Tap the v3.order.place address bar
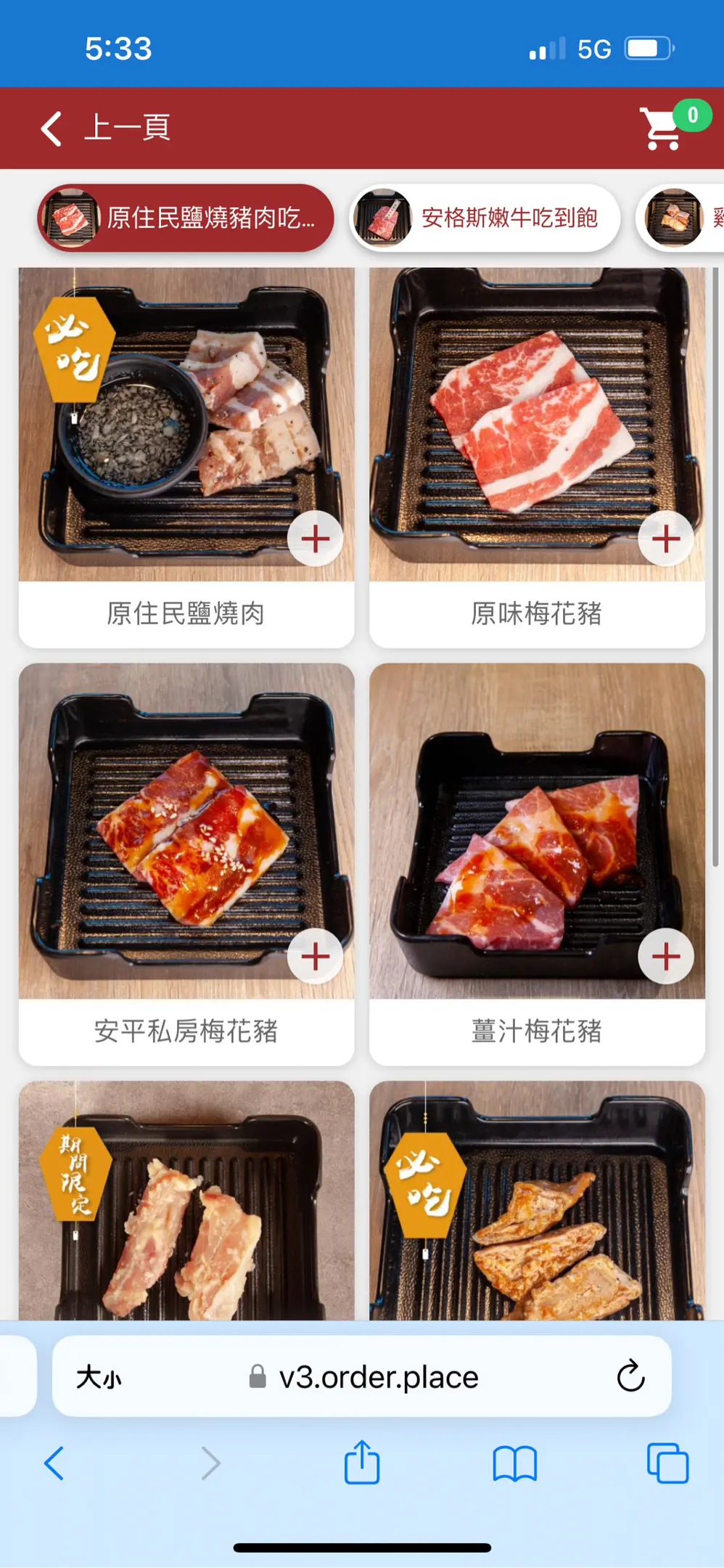Image resolution: width=724 pixels, height=1568 pixels. 377,1377
